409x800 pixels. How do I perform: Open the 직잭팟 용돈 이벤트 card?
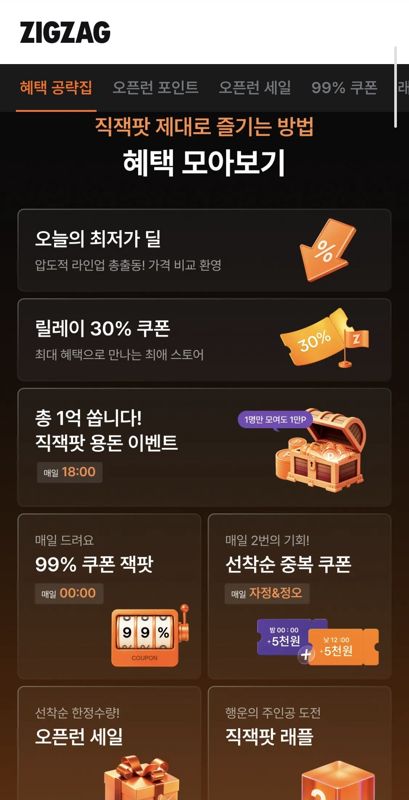point(204,447)
